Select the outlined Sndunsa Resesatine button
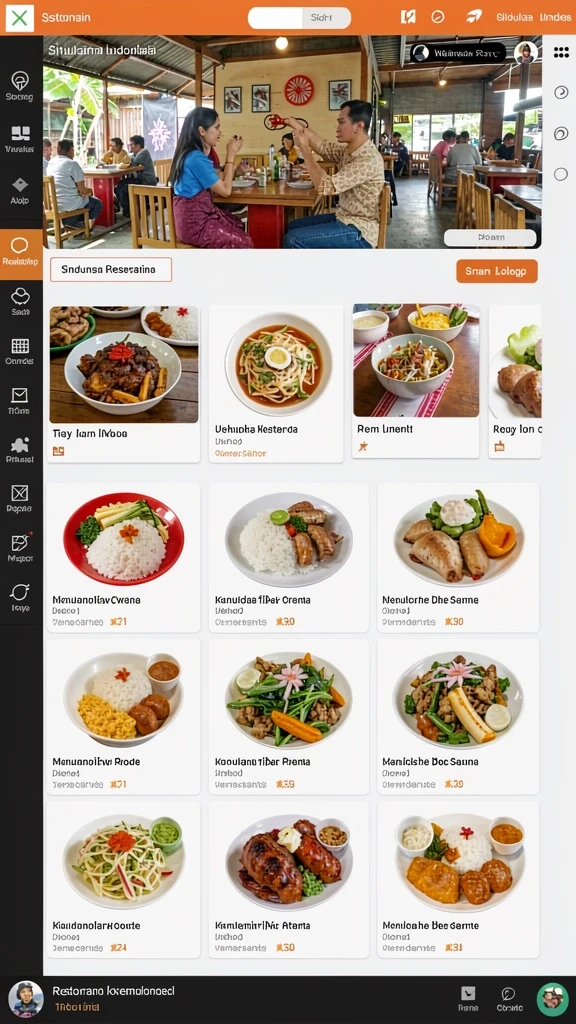Screen dimensions: 576x1024 point(111,269)
